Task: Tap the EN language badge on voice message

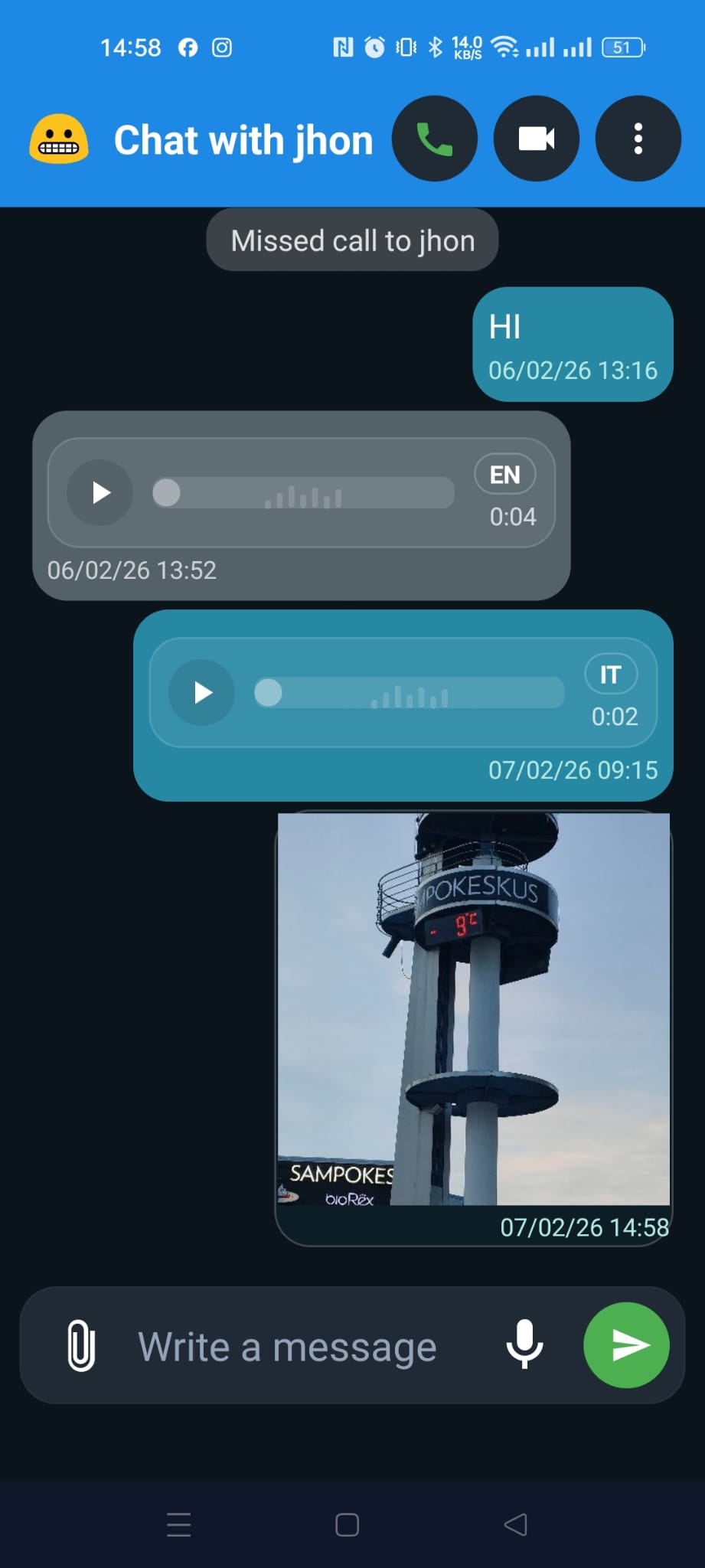Action: 504,475
